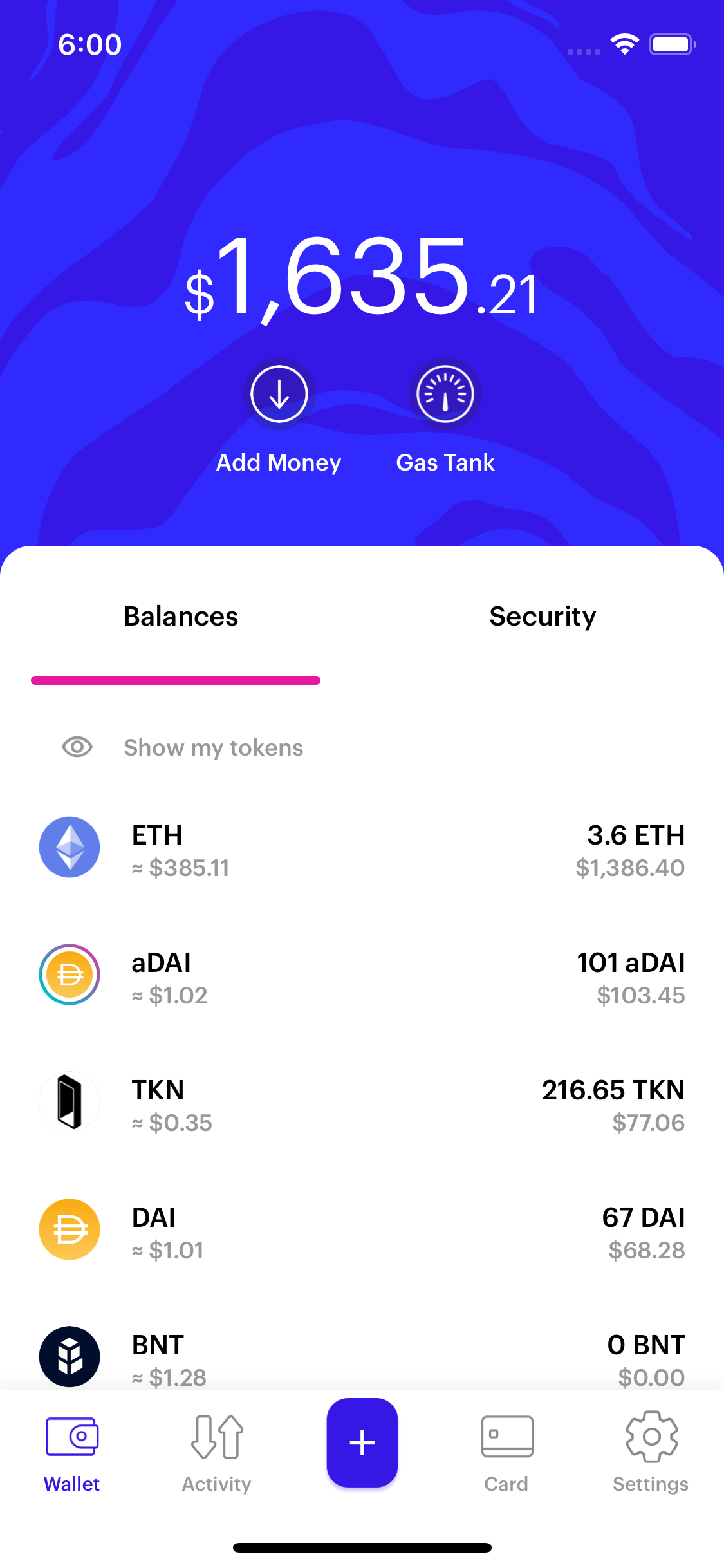Switch to the Security tab
This screenshot has height=1568, width=724.
(543, 617)
